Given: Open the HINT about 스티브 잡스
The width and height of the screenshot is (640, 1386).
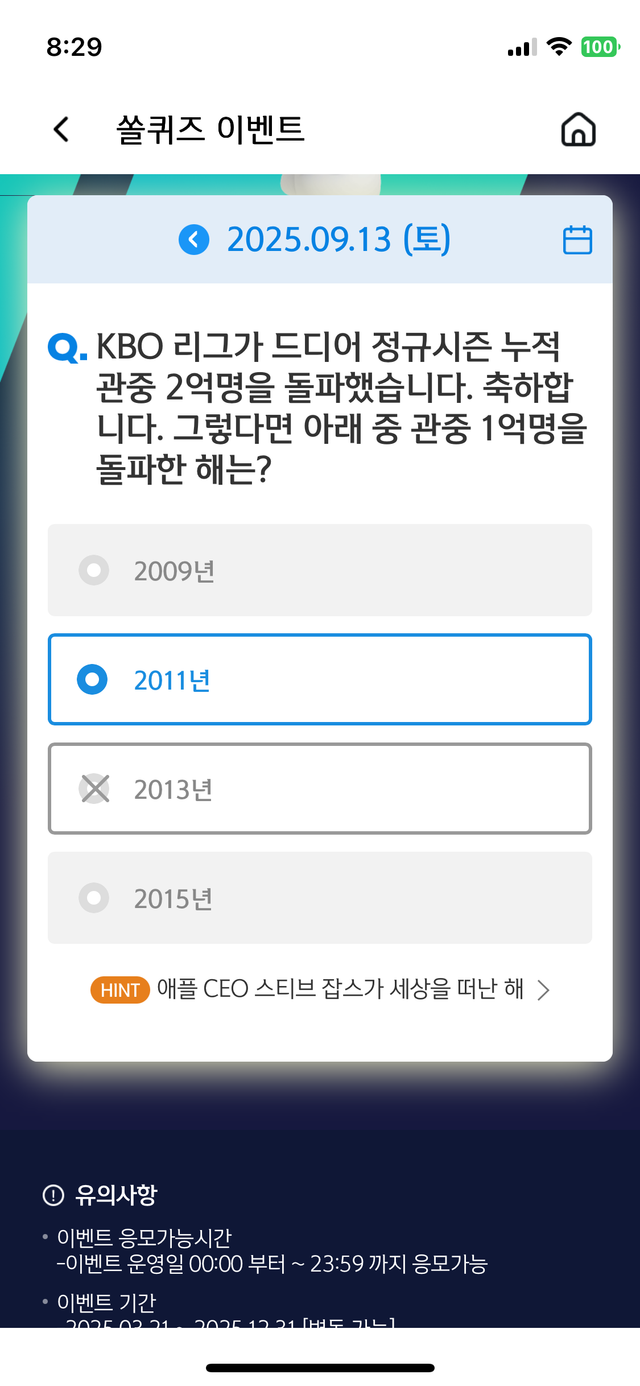Looking at the screenshot, I should click(x=320, y=990).
